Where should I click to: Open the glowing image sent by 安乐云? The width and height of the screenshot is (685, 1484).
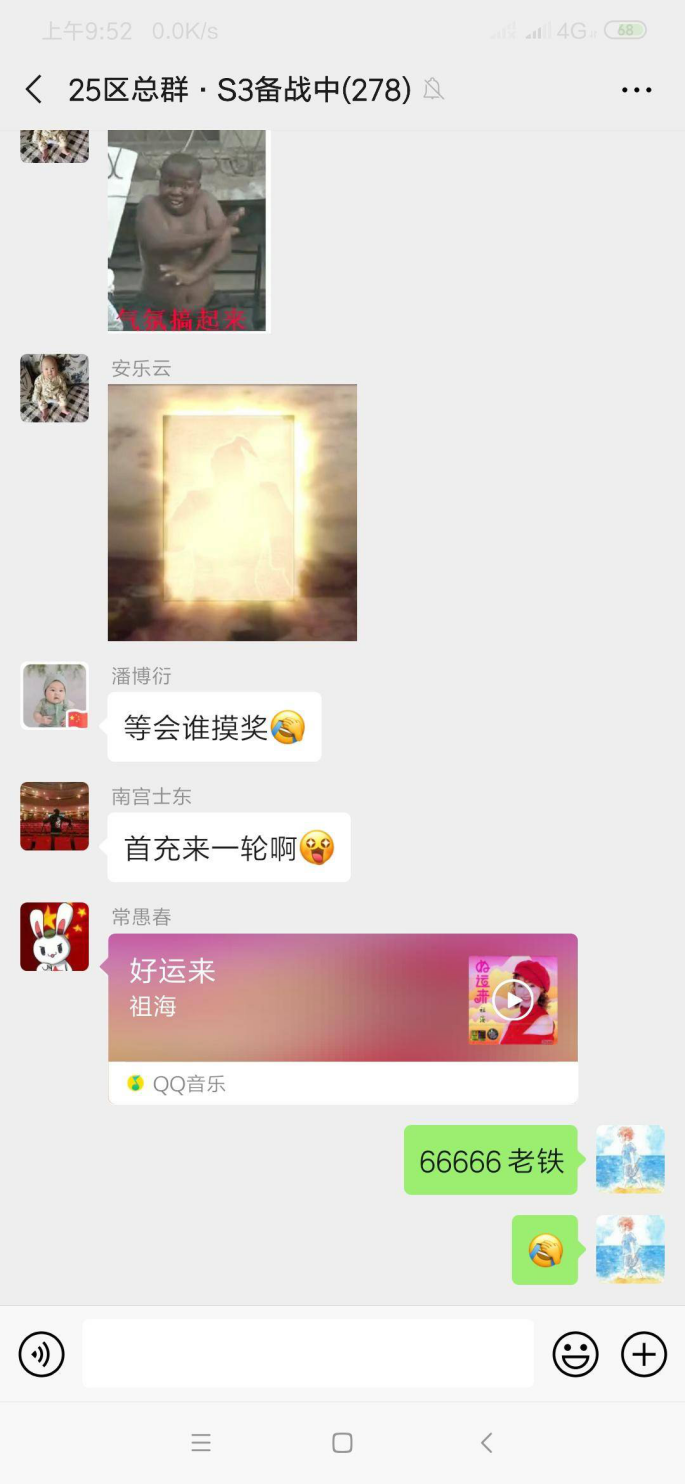(232, 512)
